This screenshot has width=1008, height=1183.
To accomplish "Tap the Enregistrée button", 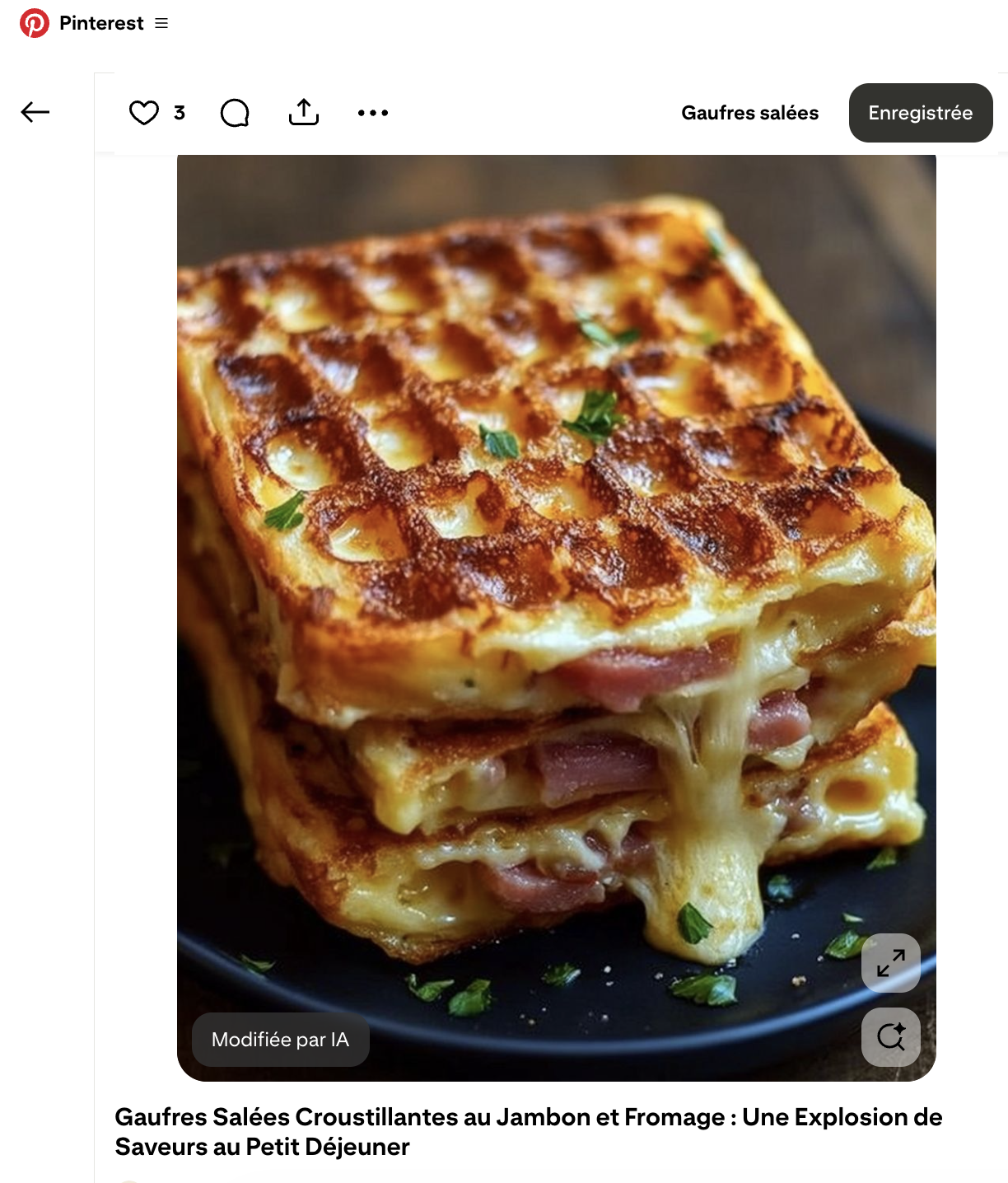I will click(920, 113).
